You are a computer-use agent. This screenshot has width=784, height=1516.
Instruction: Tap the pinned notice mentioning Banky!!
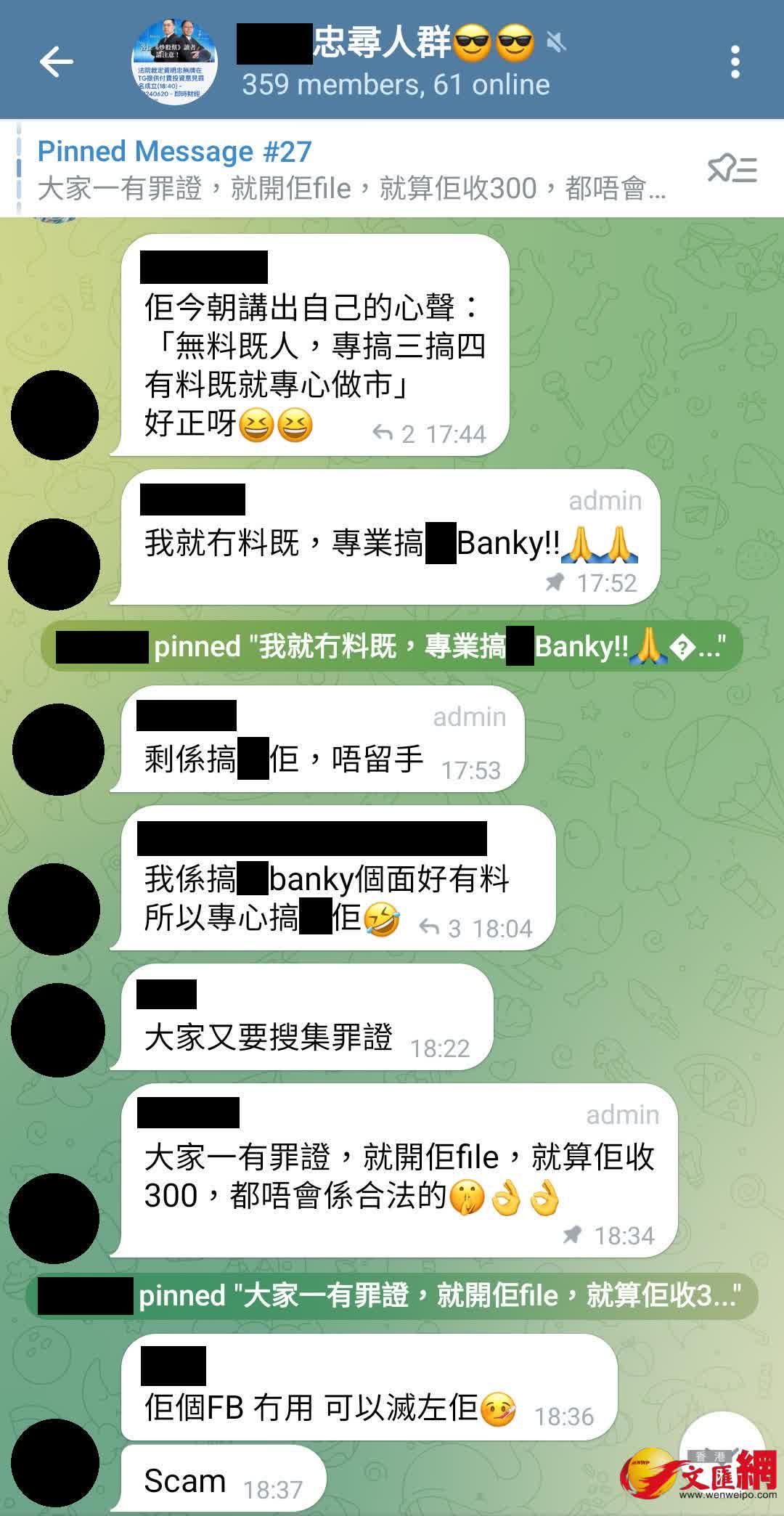[392, 646]
